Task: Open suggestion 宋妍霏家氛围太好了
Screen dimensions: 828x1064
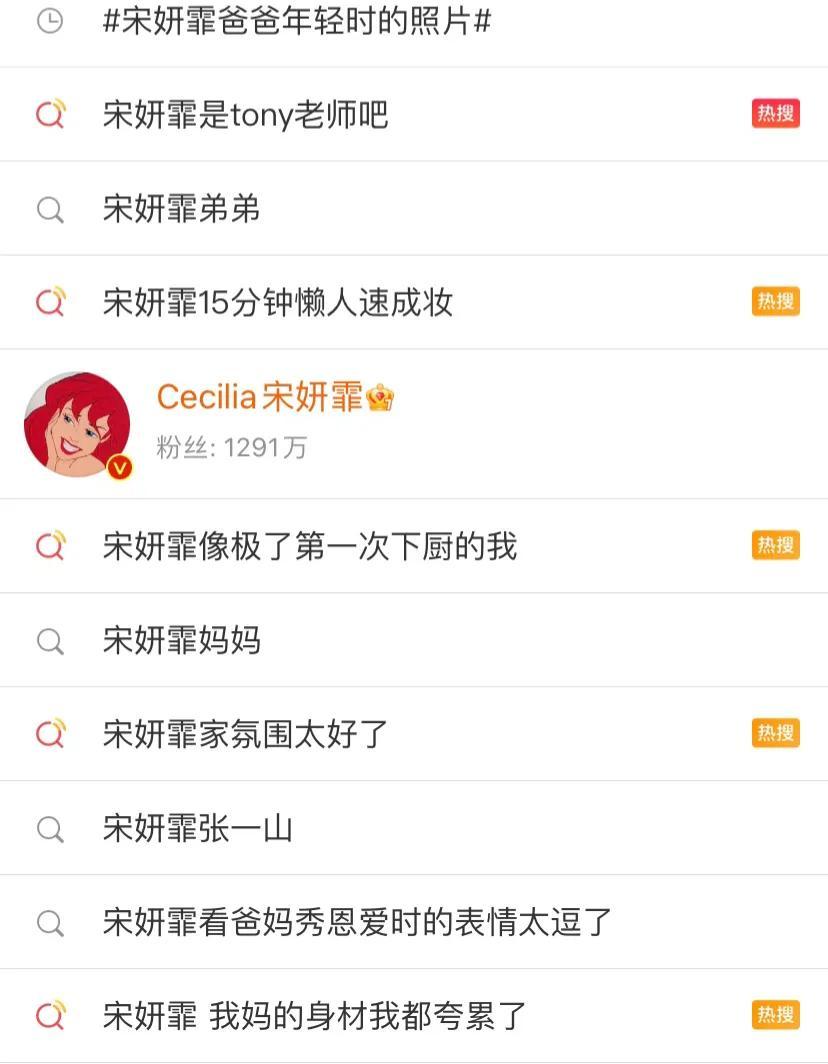Action: (245, 734)
